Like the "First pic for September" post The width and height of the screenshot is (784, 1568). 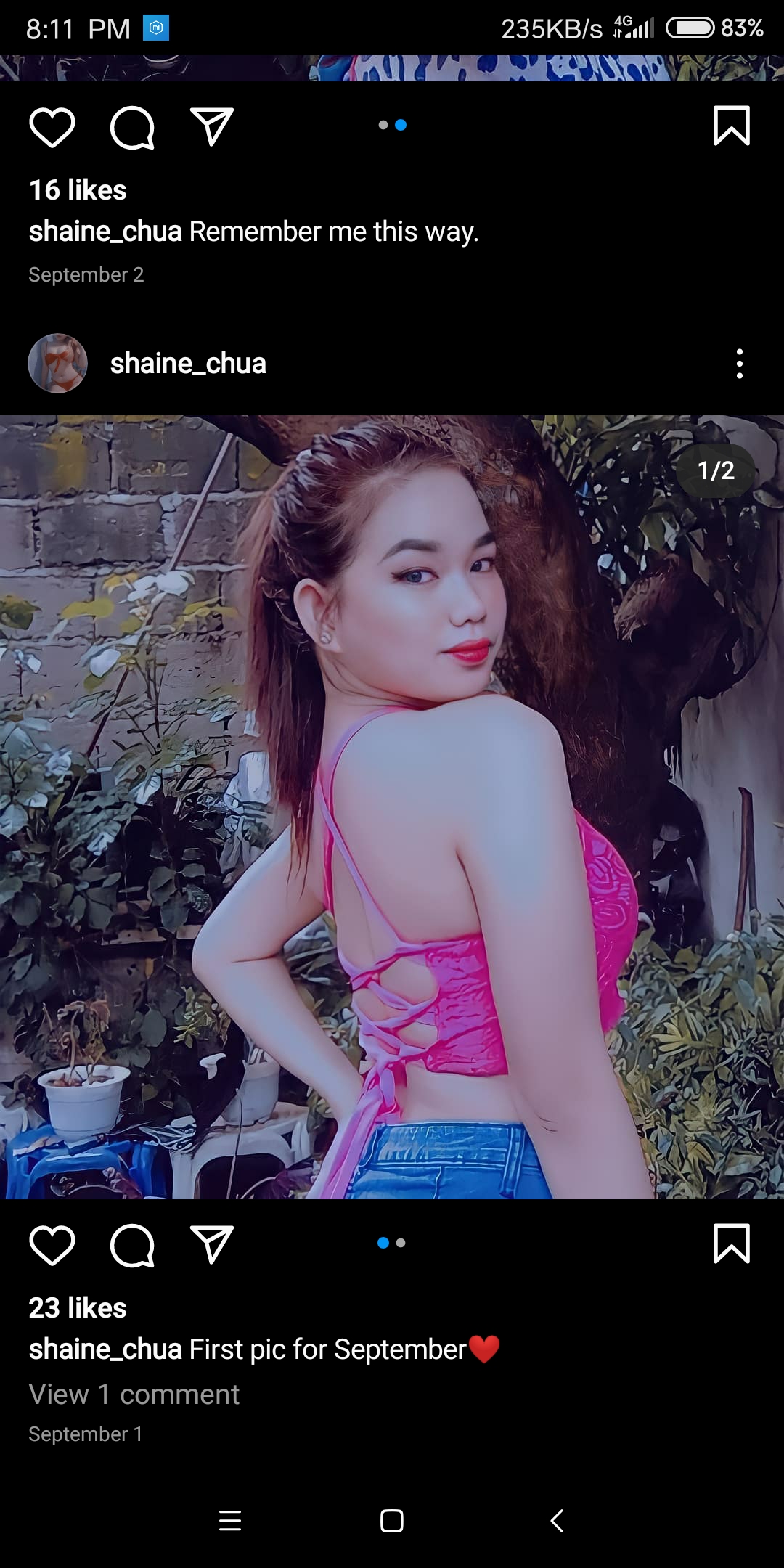(52, 1245)
